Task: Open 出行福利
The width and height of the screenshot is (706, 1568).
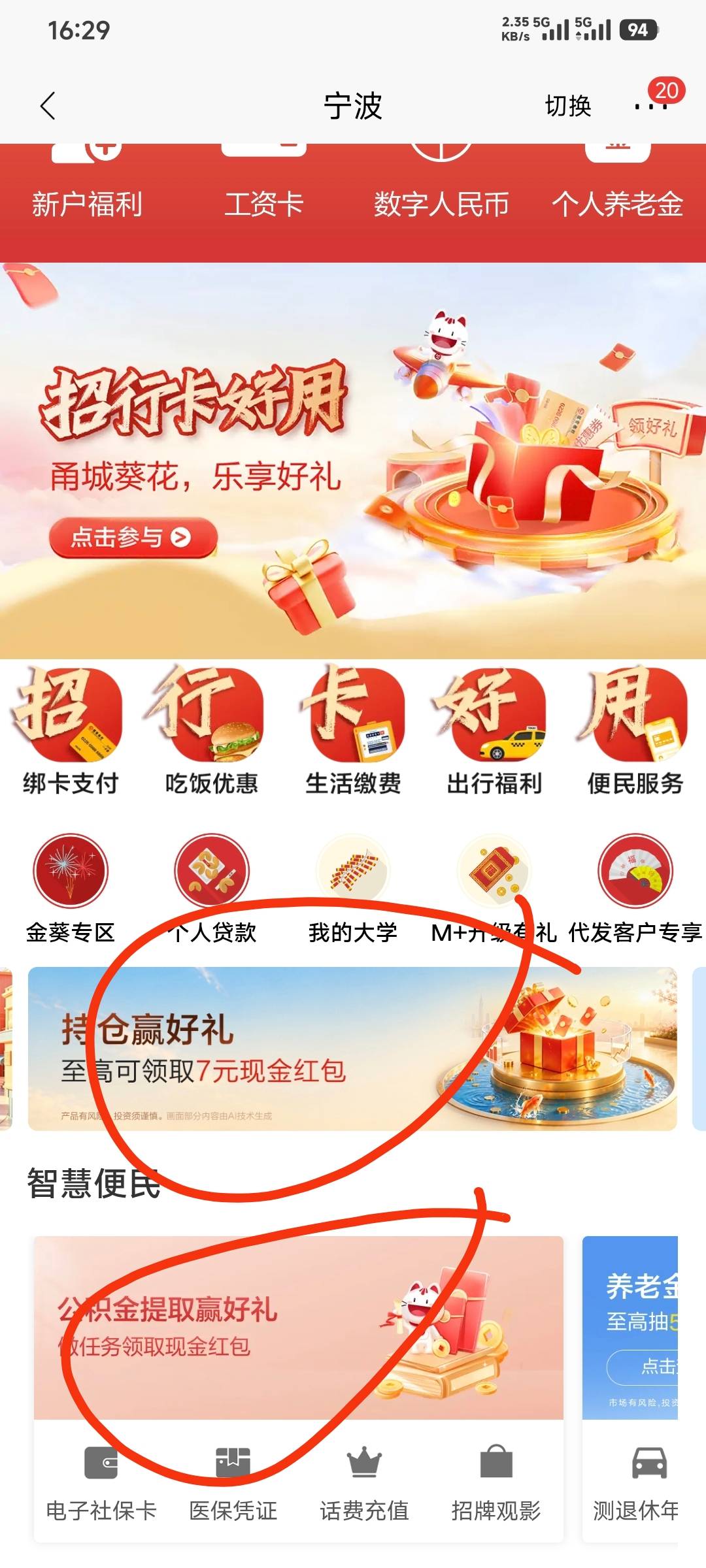Action: 494,732
